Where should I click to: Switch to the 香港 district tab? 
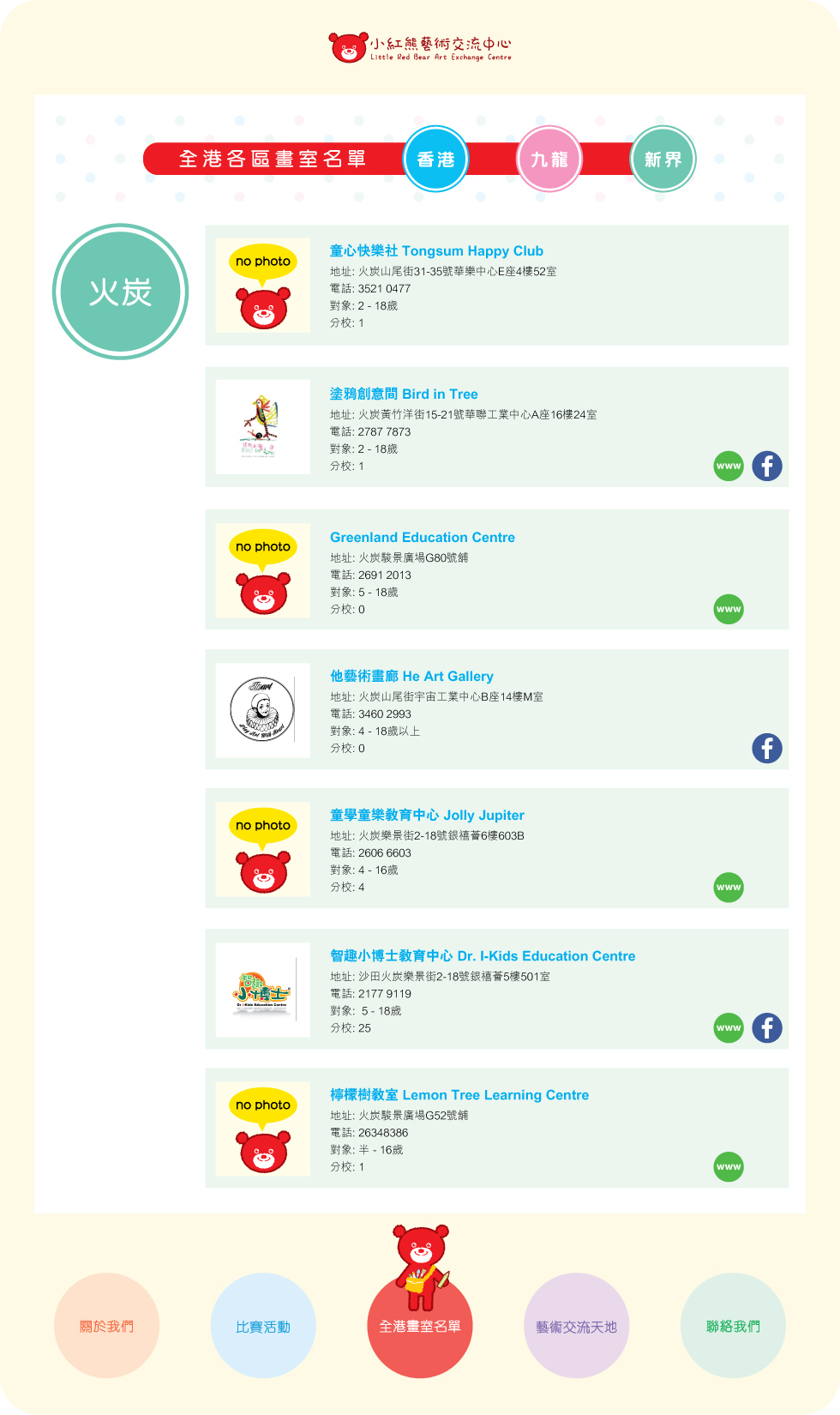coord(435,160)
